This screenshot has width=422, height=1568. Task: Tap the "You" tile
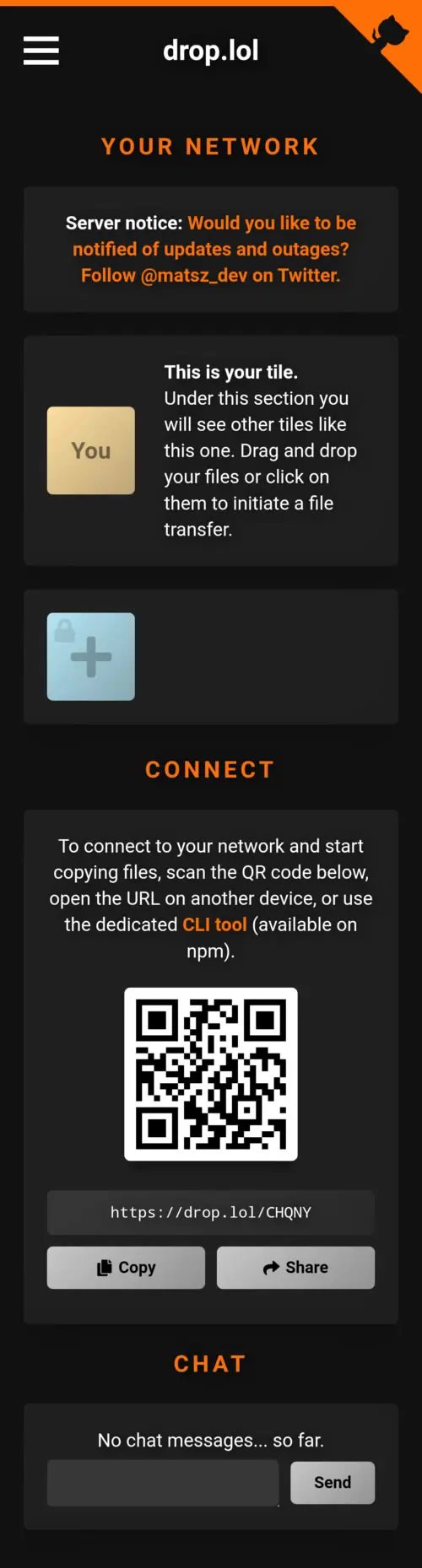(x=91, y=450)
